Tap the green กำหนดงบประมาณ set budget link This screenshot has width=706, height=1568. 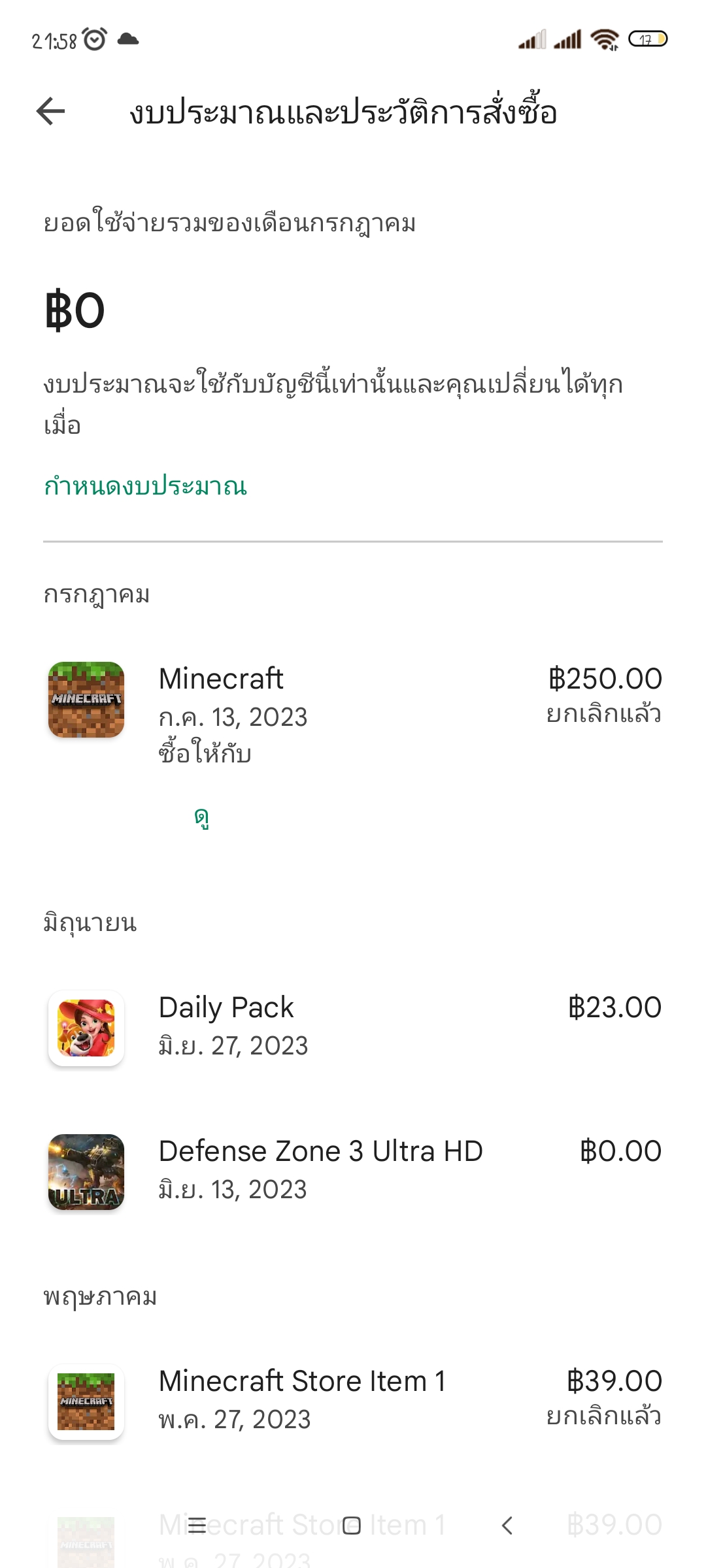(x=145, y=486)
